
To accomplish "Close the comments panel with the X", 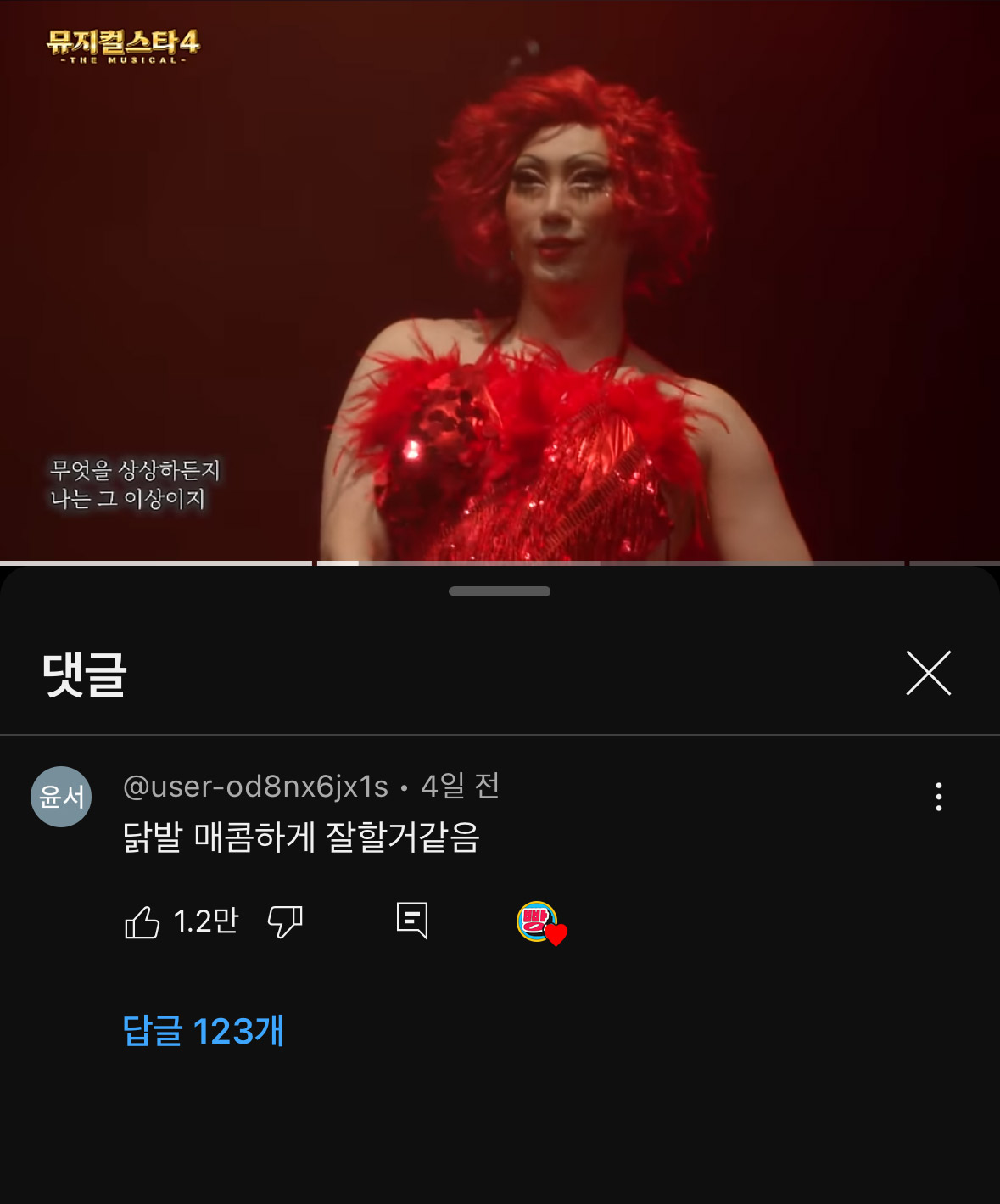I will (930, 675).
